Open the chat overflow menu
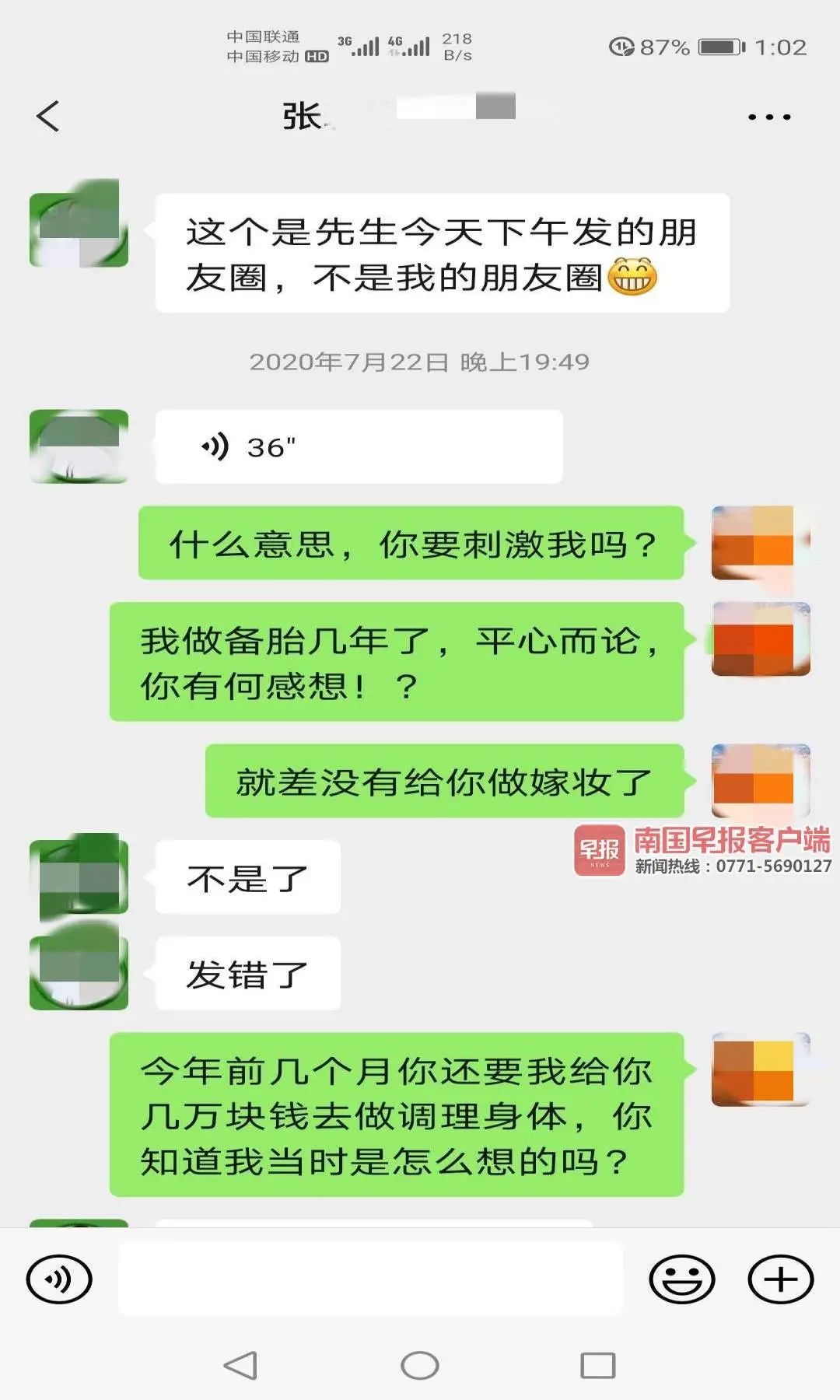This screenshot has height=1400, width=840. (x=768, y=117)
